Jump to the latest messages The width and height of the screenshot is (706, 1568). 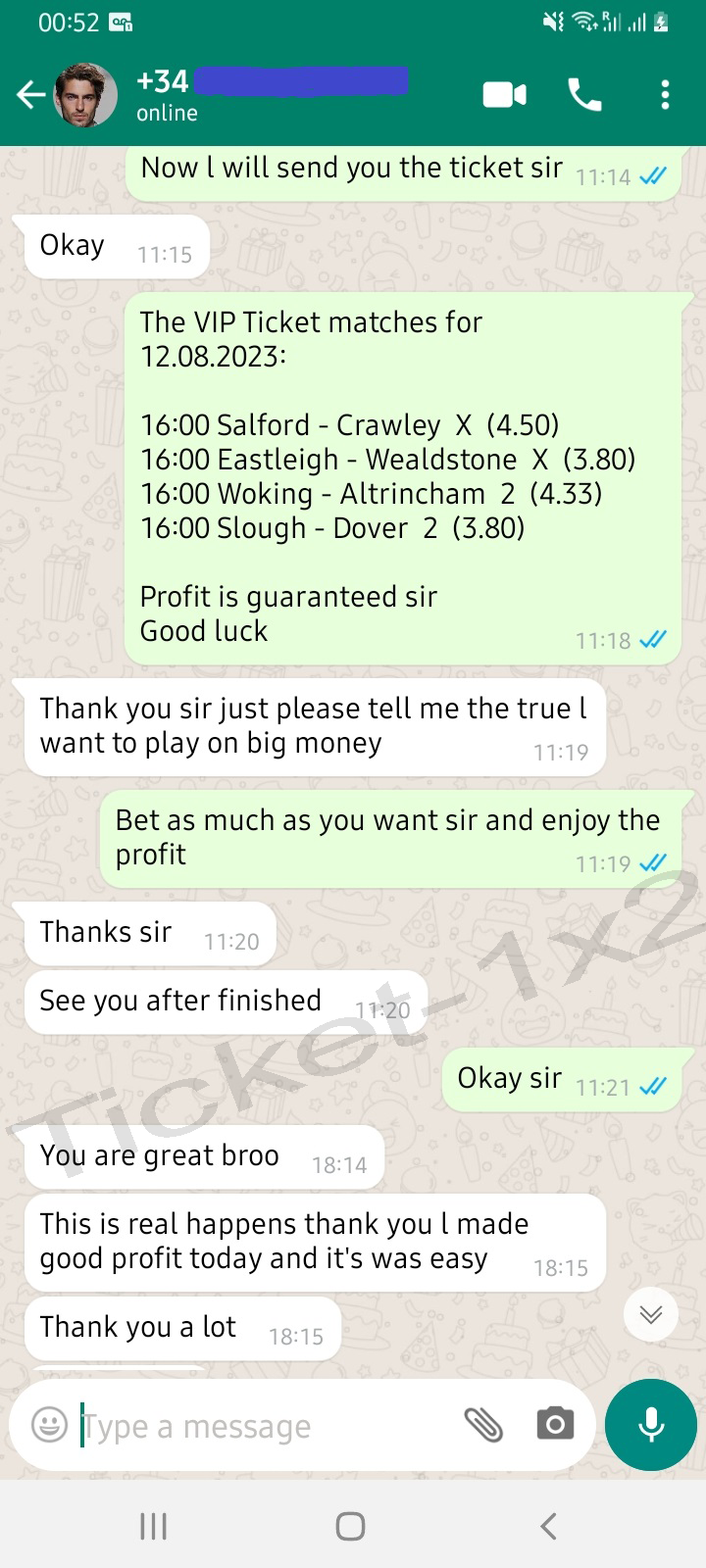coord(651,1314)
